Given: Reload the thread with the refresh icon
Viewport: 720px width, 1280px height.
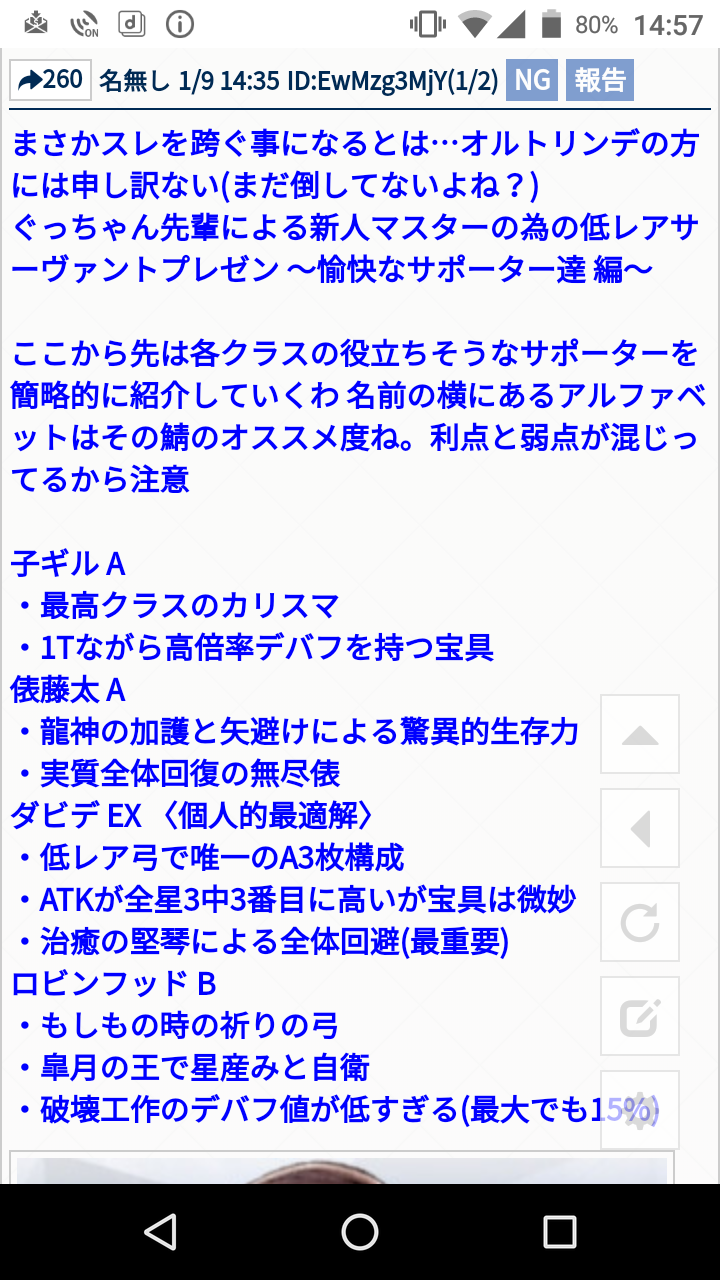Looking at the screenshot, I should [640, 923].
